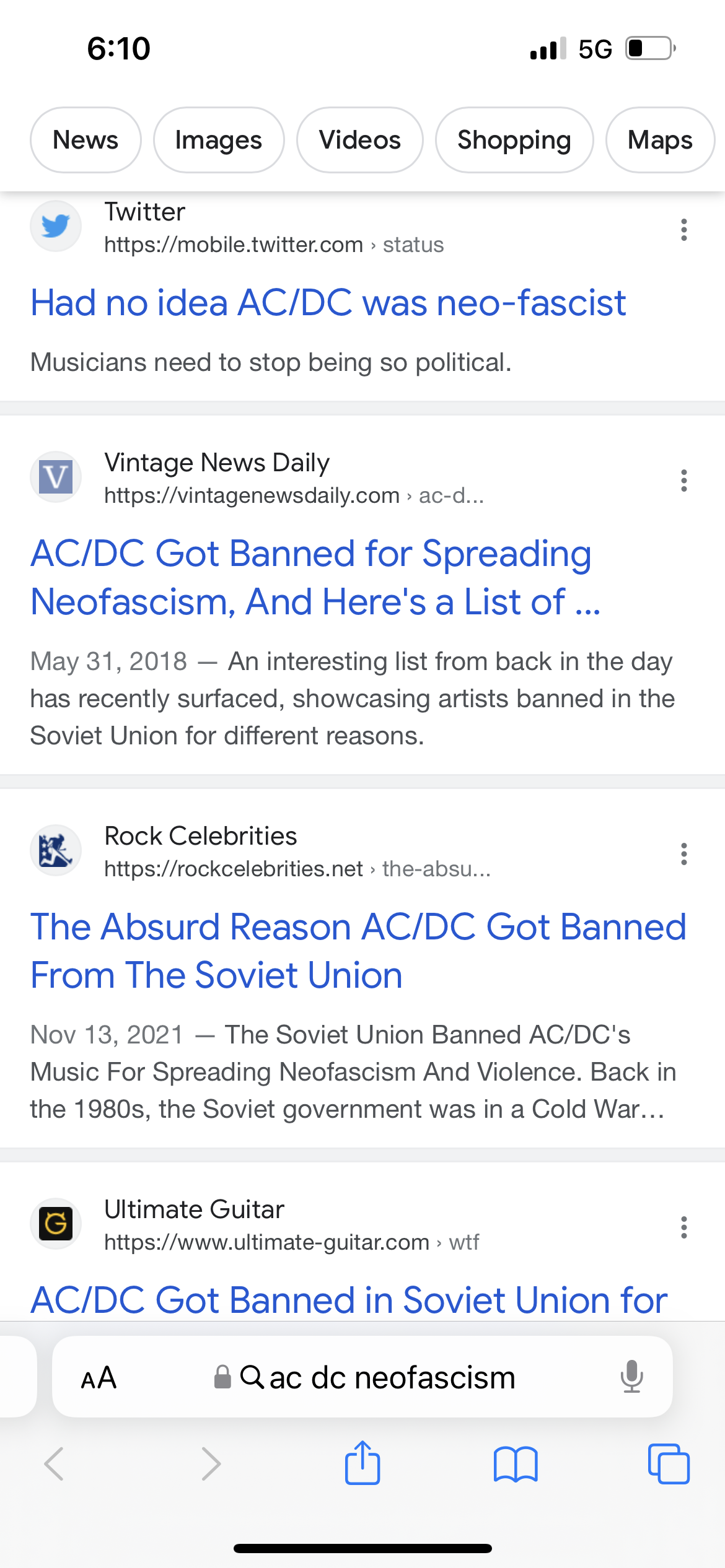Open the three-dot menu for Rock Celebrities
Image resolution: width=725 pixels, height=1568 pixels.
[x=683, y=854]
